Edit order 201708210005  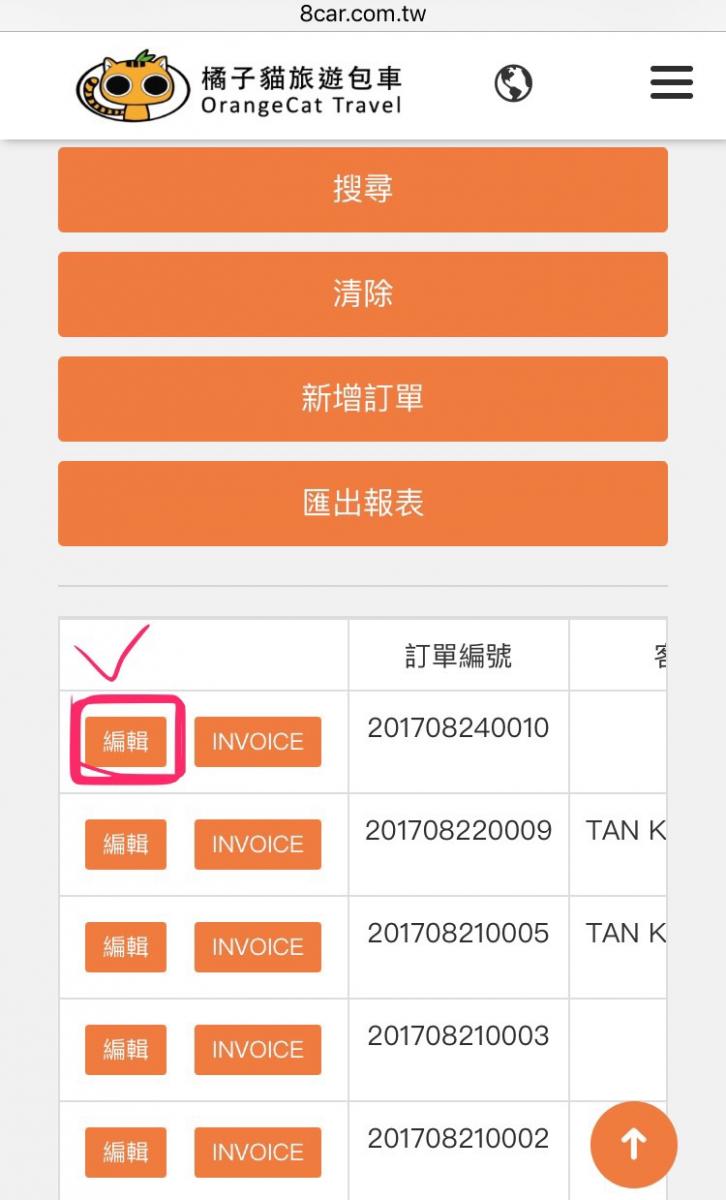[x=126, y=947]
